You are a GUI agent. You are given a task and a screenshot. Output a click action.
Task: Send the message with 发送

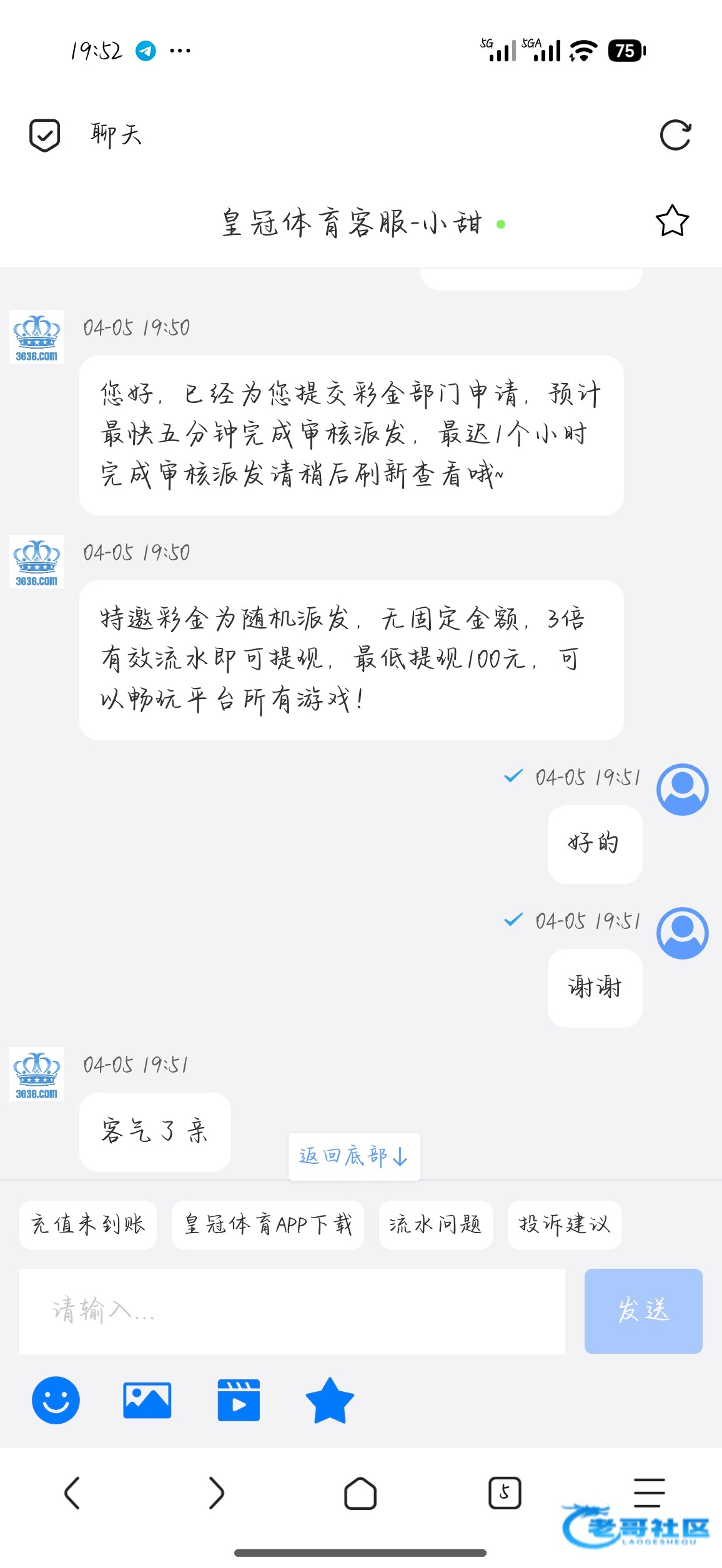643,1311
